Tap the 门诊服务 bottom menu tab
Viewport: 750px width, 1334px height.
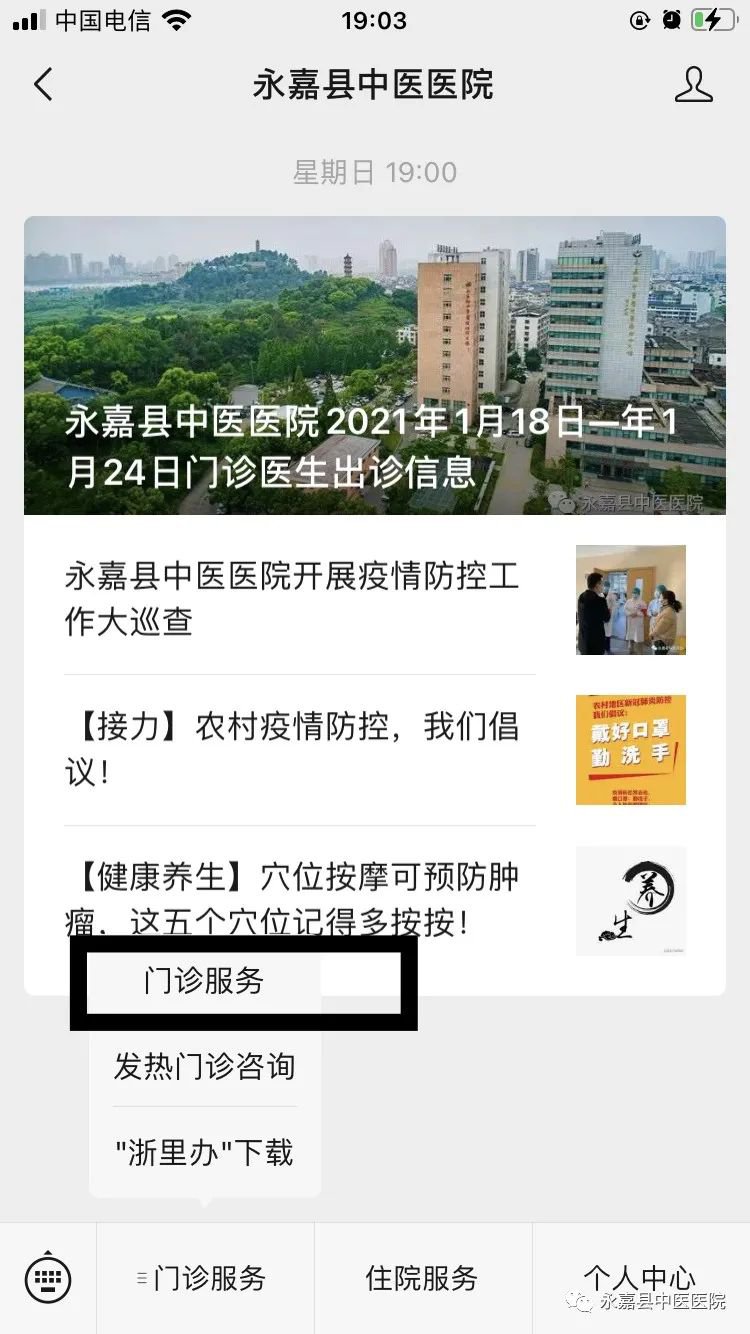pos(205,1277)
